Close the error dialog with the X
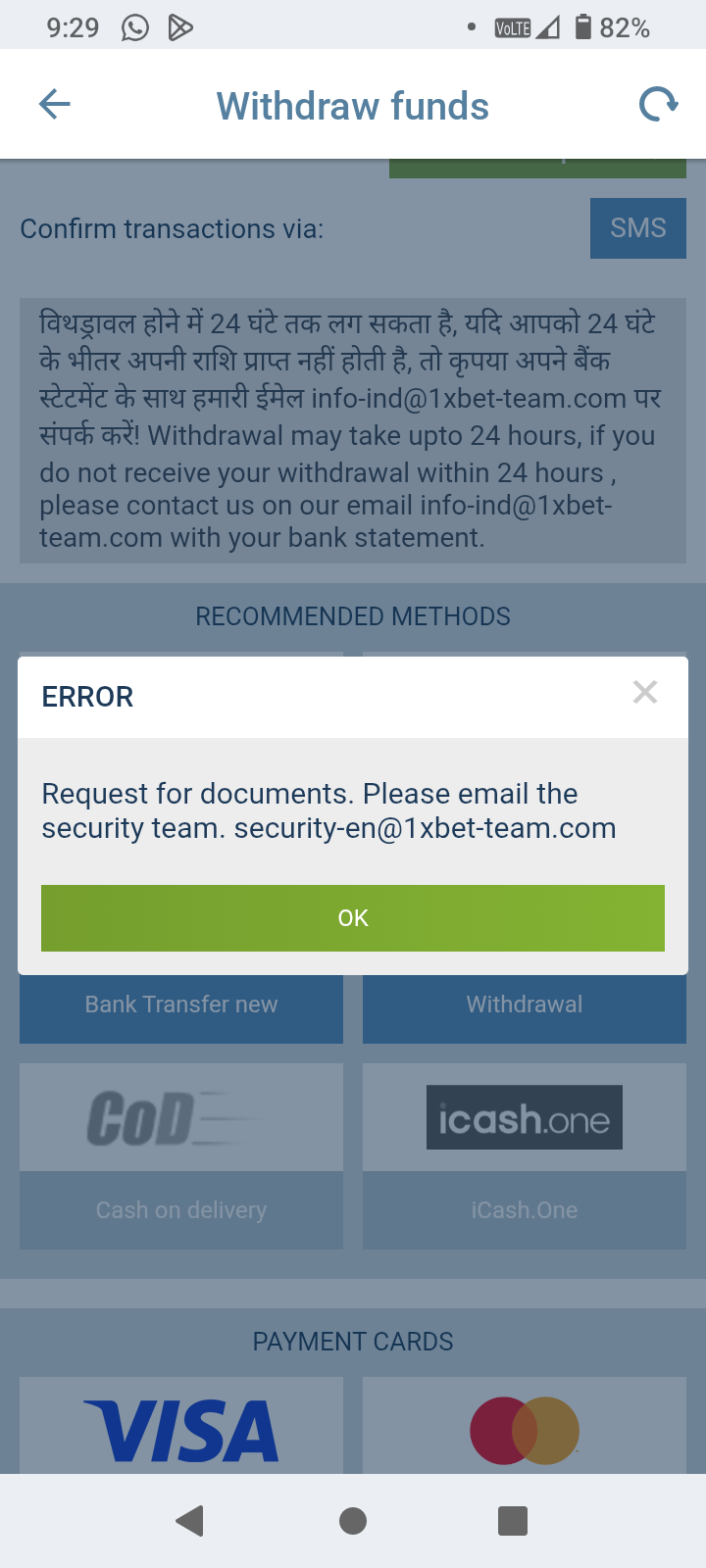This screenshot has width=706, height=1568. click(x=645, y=693)
